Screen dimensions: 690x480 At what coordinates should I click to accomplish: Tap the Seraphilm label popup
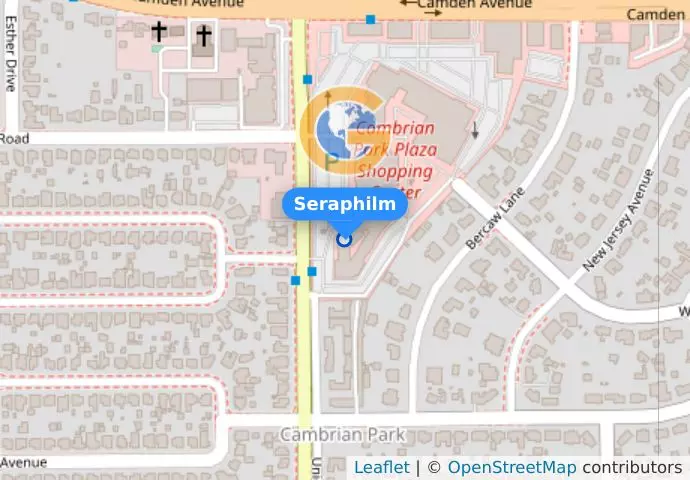pyautogui.click(x=345, y=203)
